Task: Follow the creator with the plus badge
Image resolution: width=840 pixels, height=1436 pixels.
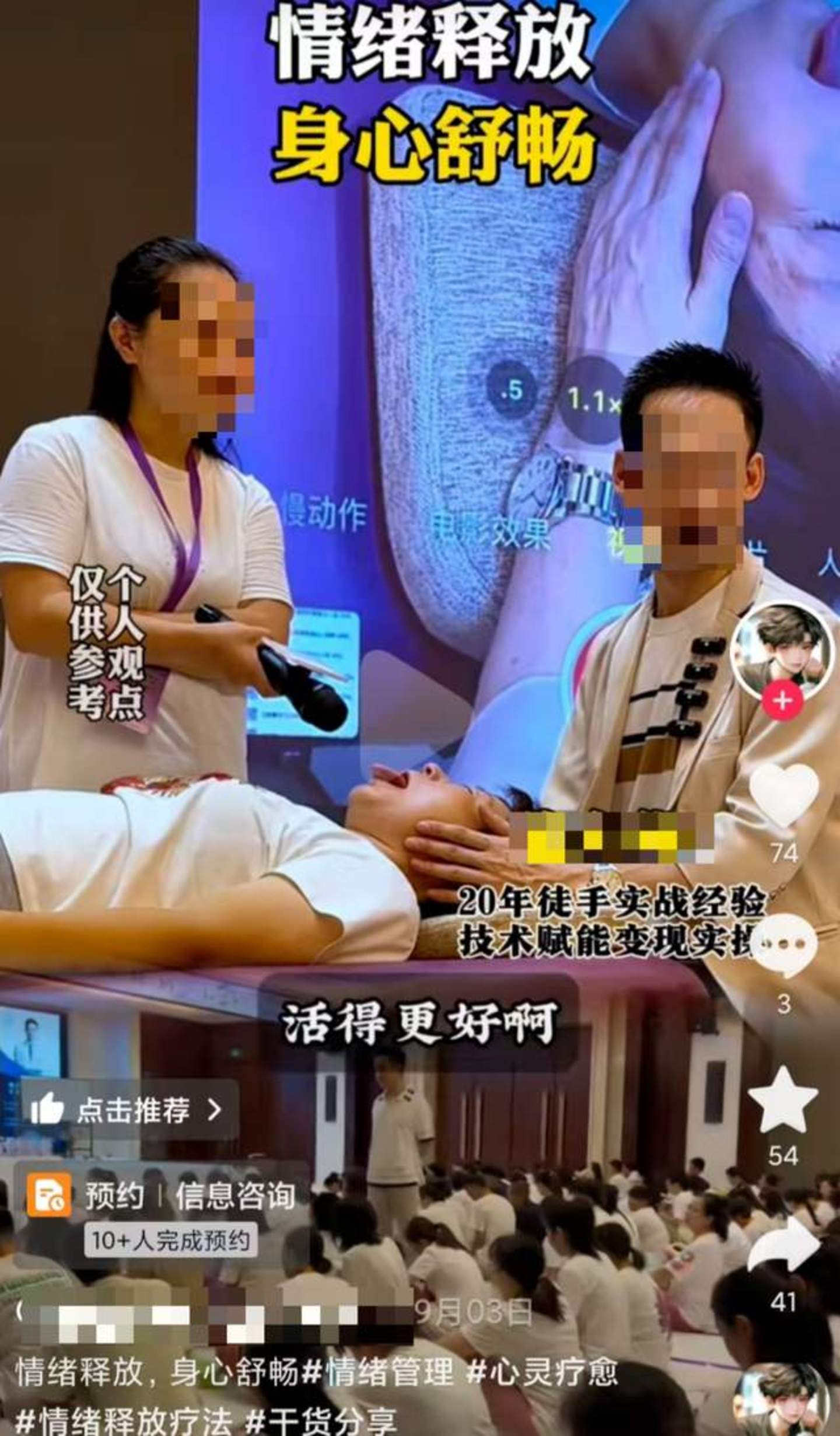Action: [782, 700]
